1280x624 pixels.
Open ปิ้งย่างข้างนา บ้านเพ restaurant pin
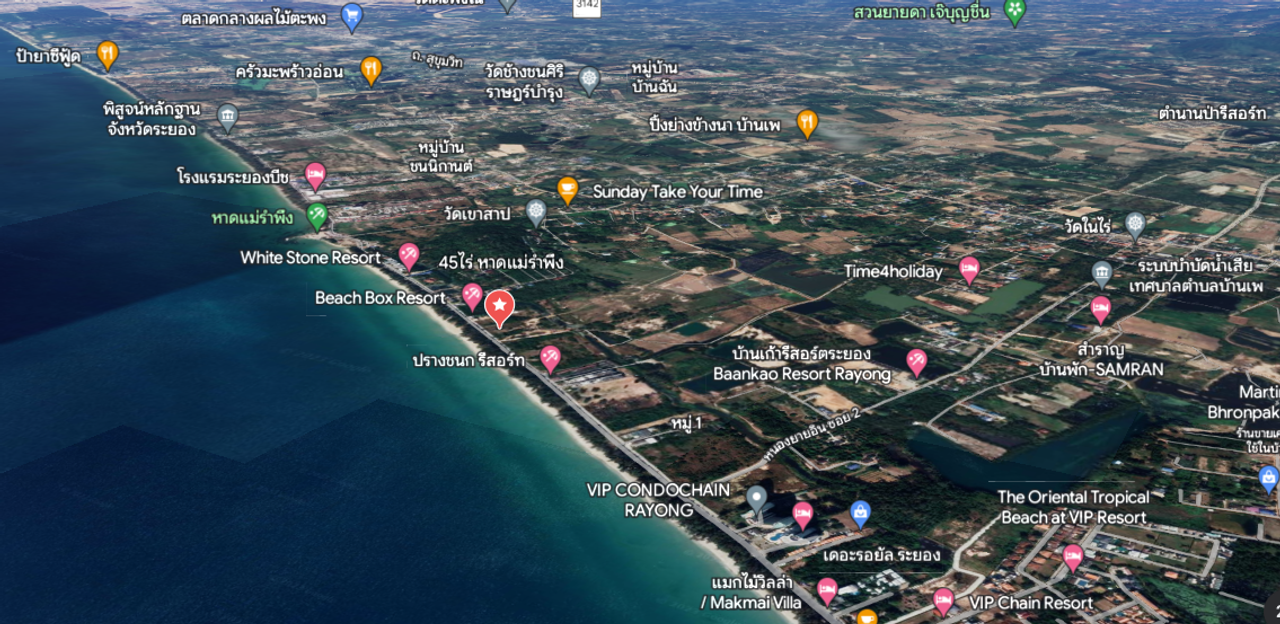[x=807, y=122]
